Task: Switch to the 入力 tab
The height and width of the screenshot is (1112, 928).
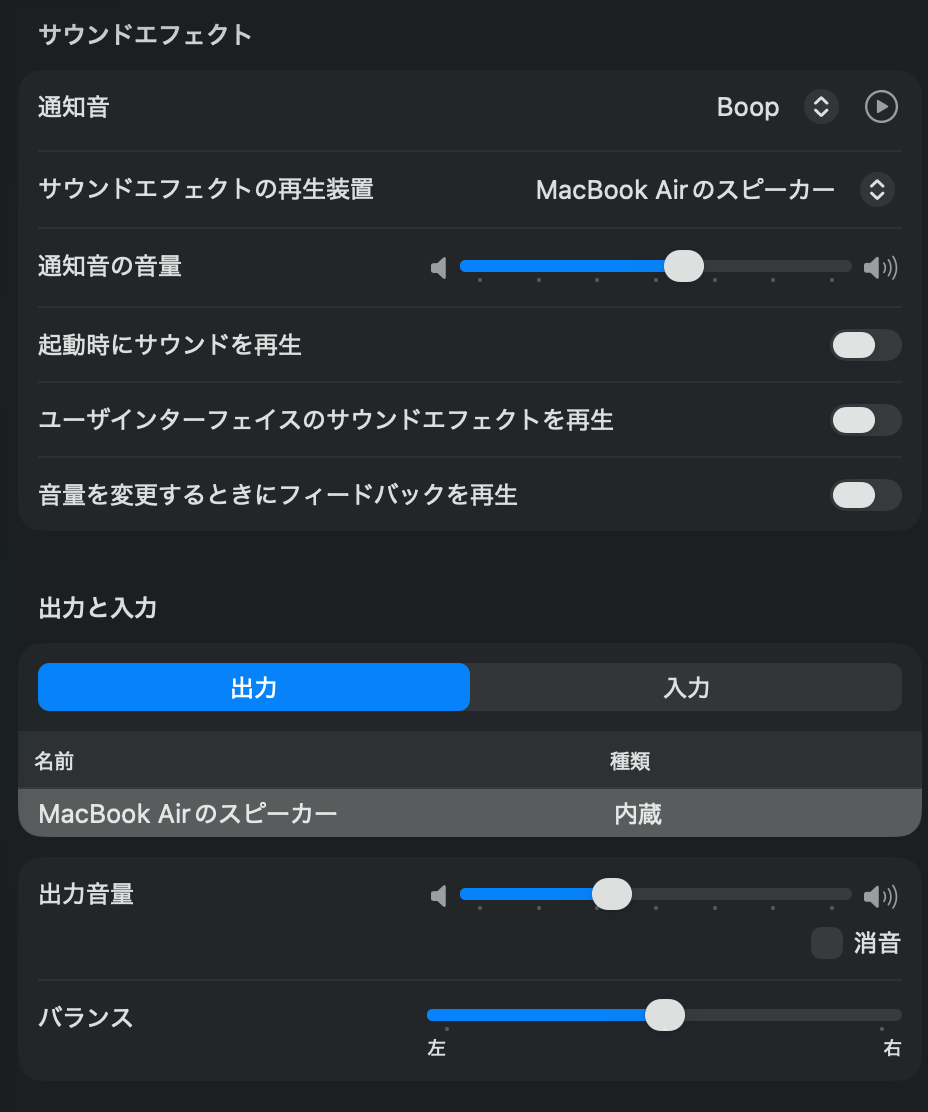Action: (686, 687)
